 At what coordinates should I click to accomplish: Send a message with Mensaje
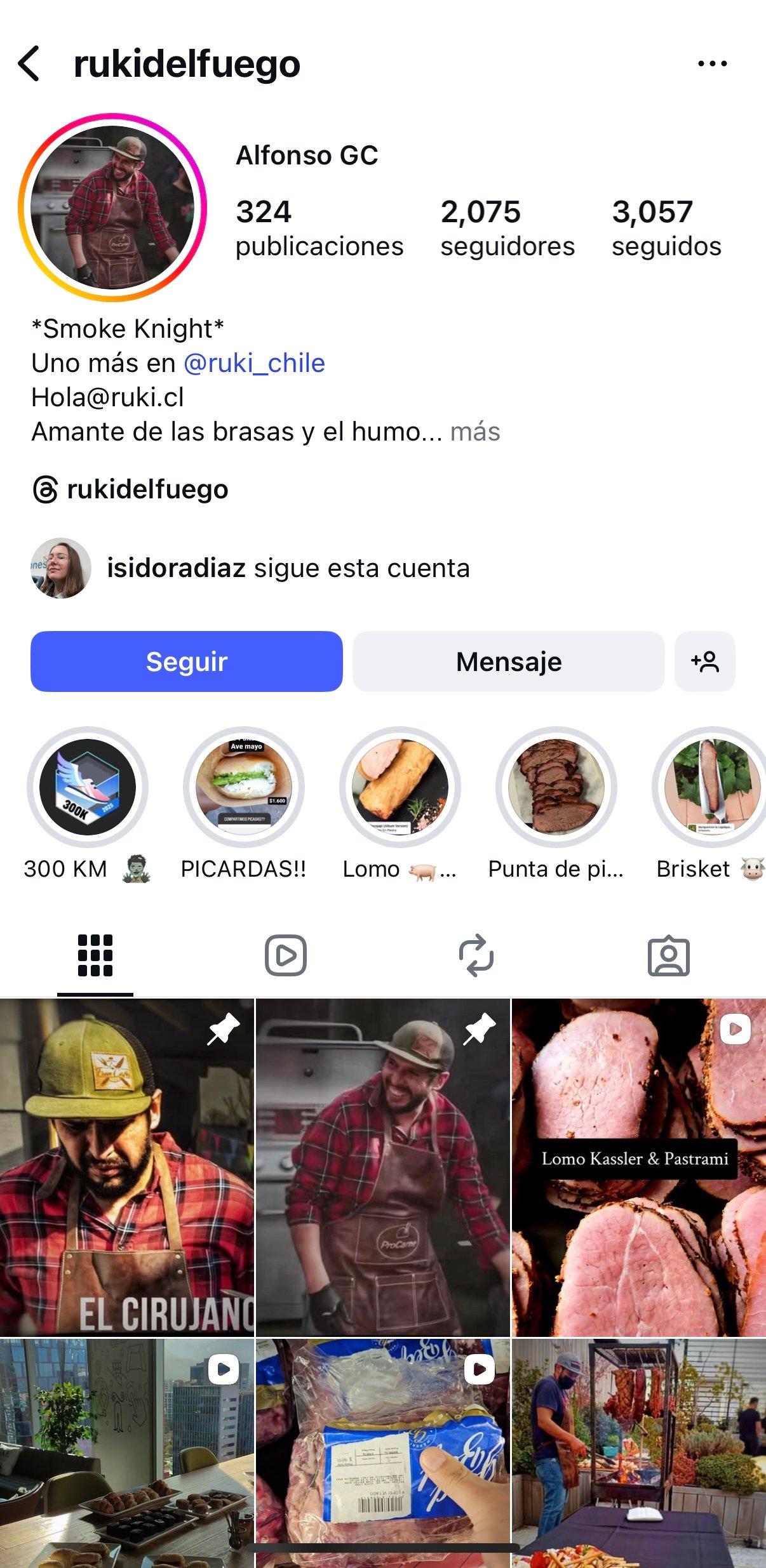pyautogui.click(x=508, y=661)
